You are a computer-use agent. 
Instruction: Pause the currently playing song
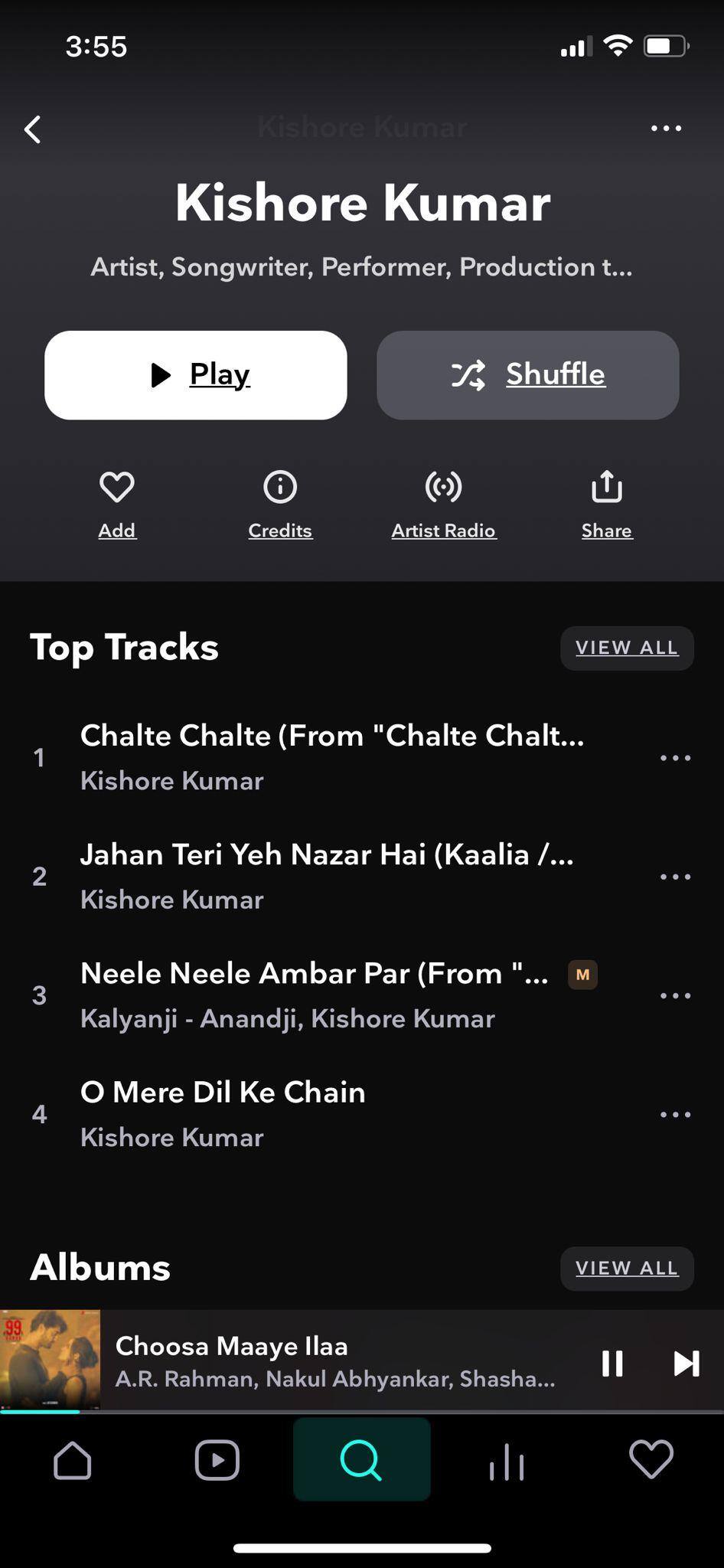coord(612,1363)
